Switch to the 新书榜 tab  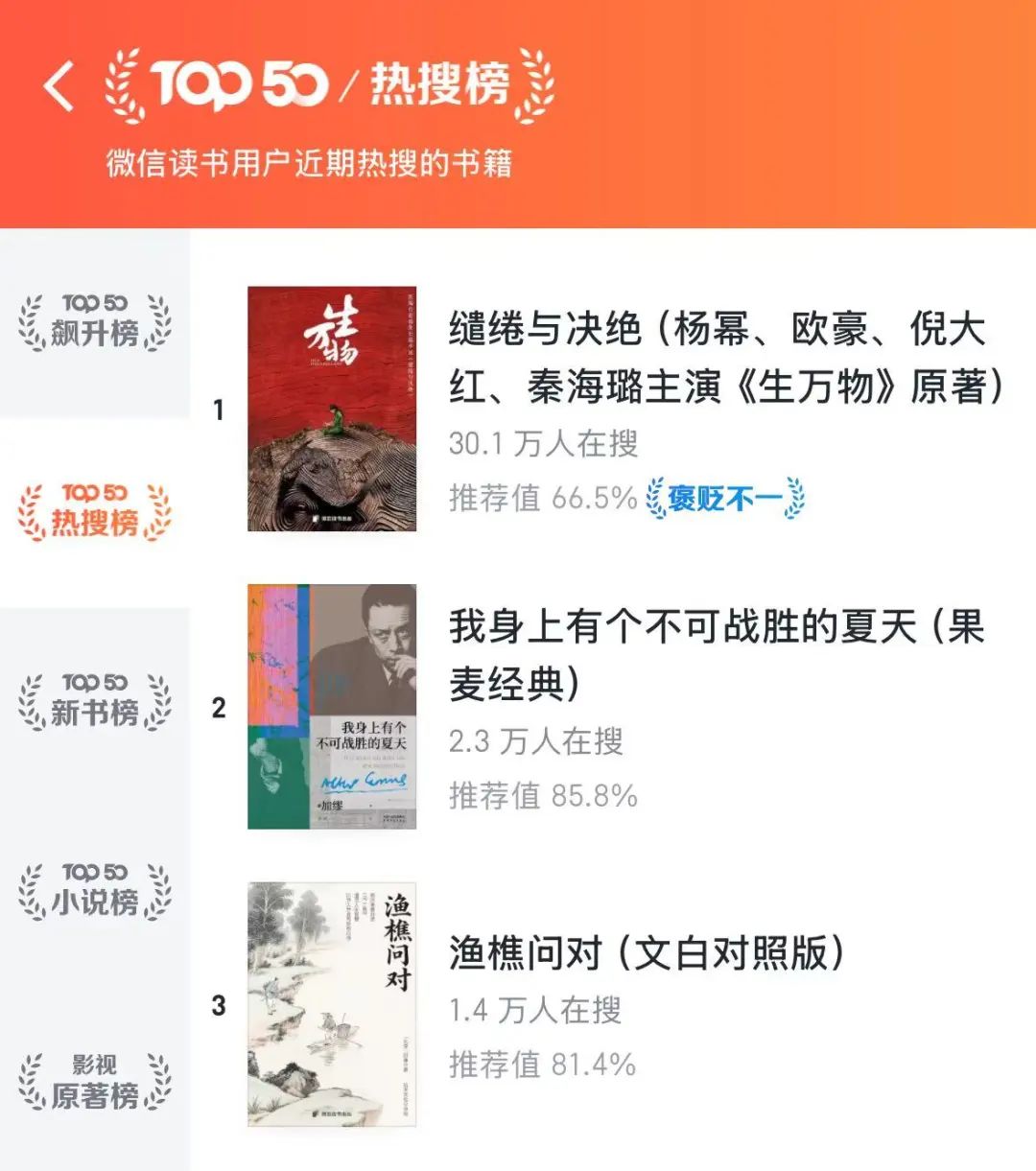(x=95, y=702)
